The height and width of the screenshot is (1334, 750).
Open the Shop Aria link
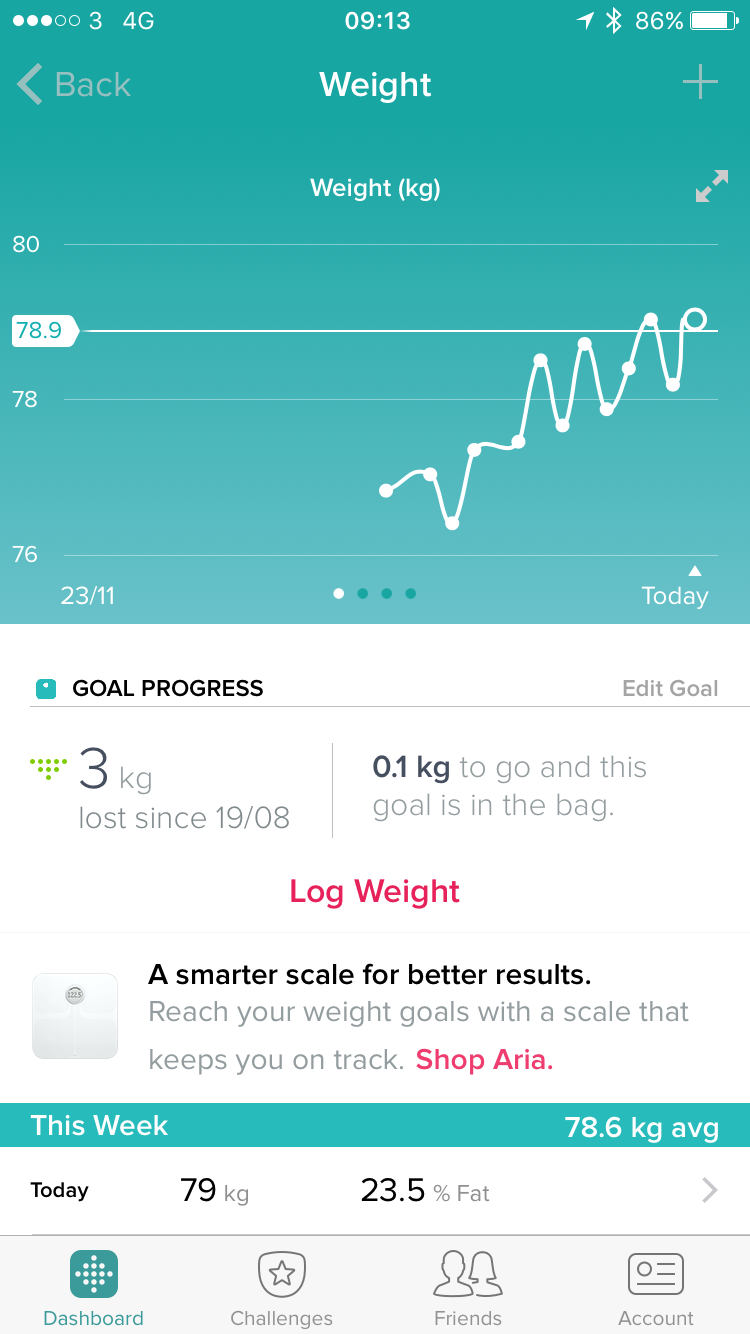pos(484,1059)
